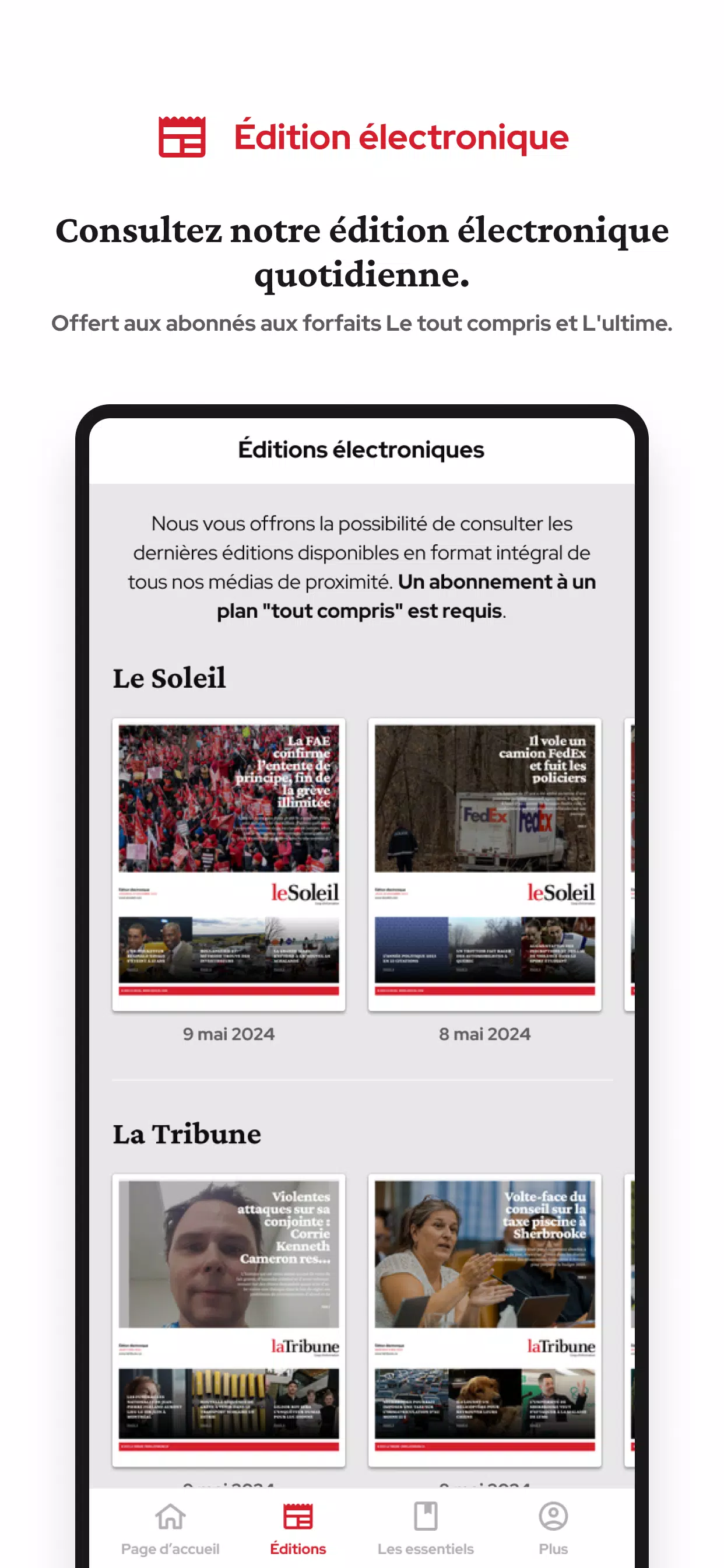Click the 9 mai 2024 date label
This screenshot has height=1568, width=724.
point(229,1034)
